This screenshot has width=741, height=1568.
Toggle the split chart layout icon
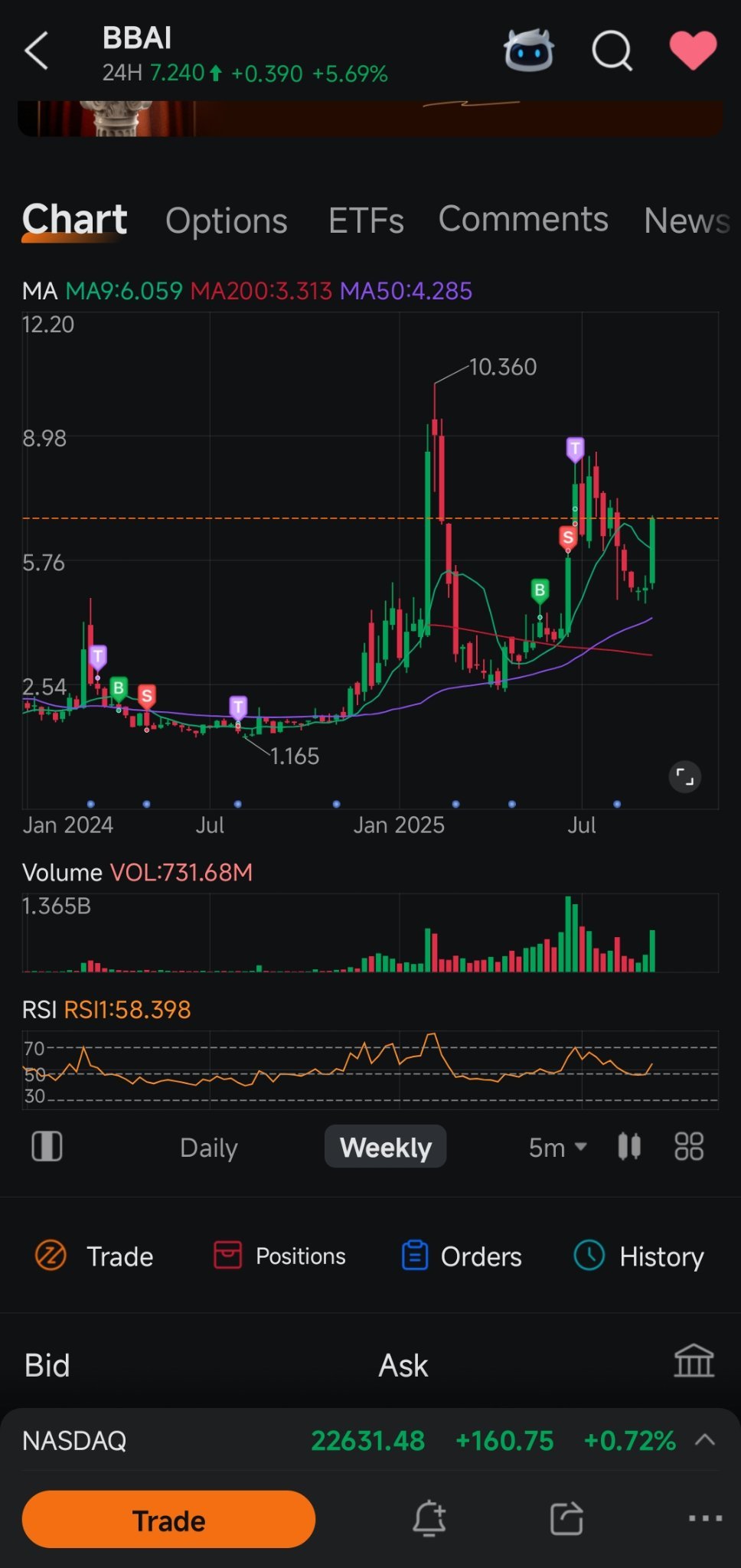click(x=47, y=1147)
